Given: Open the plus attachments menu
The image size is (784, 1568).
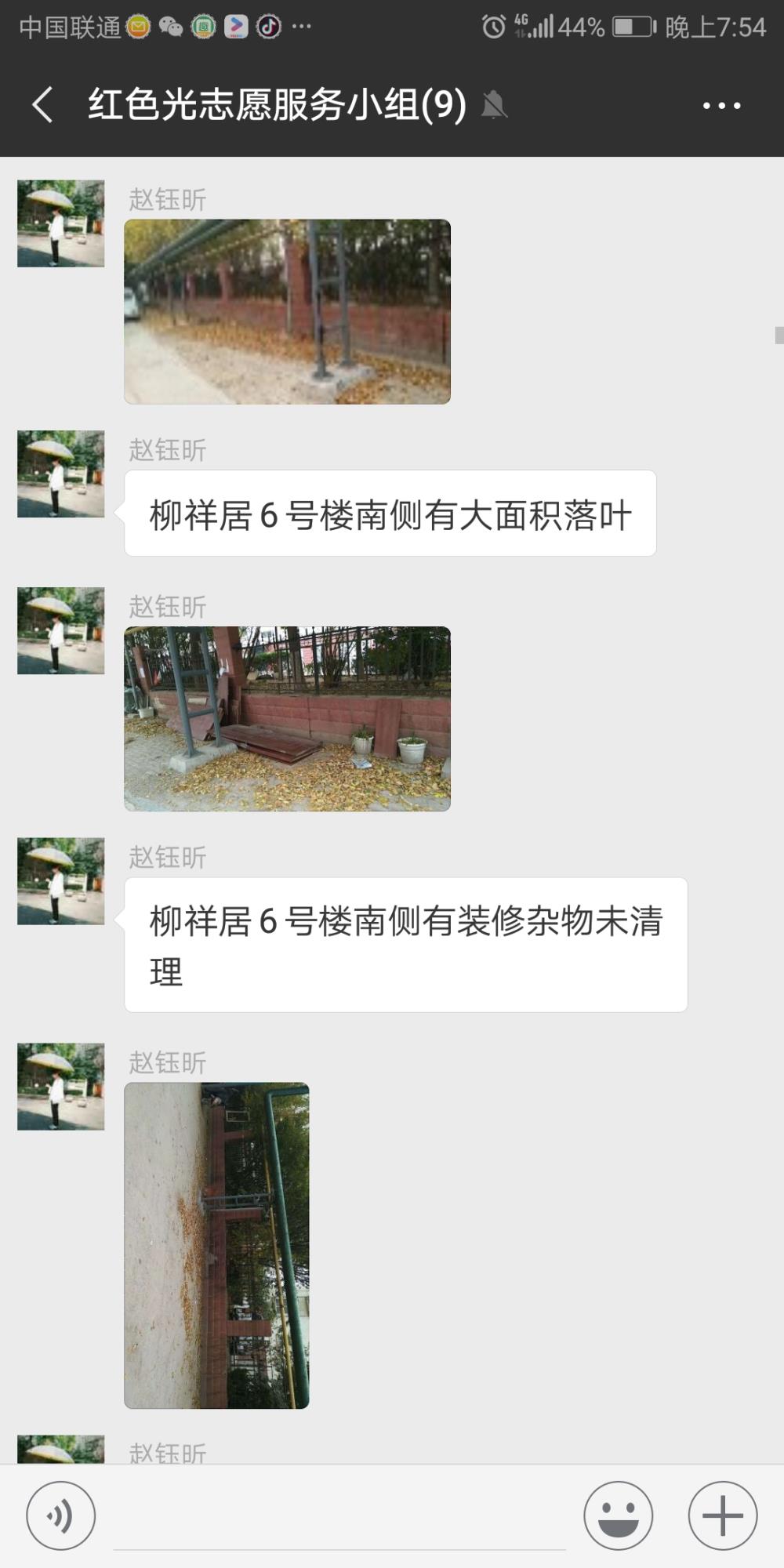Looking at the screenshot, I should click(722, 1515).
